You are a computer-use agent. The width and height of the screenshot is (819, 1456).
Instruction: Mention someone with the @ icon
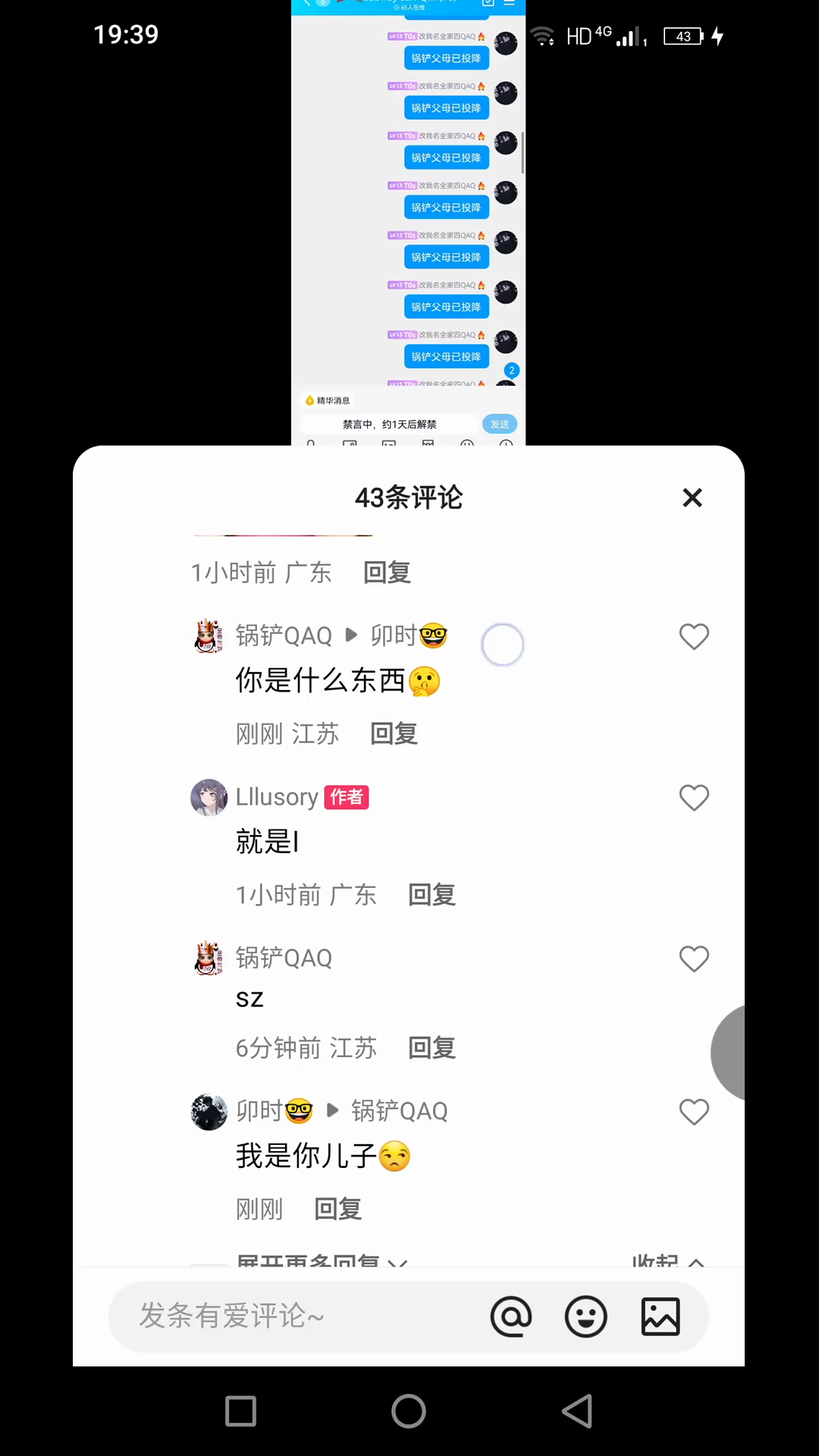[x=510, y=1316]
